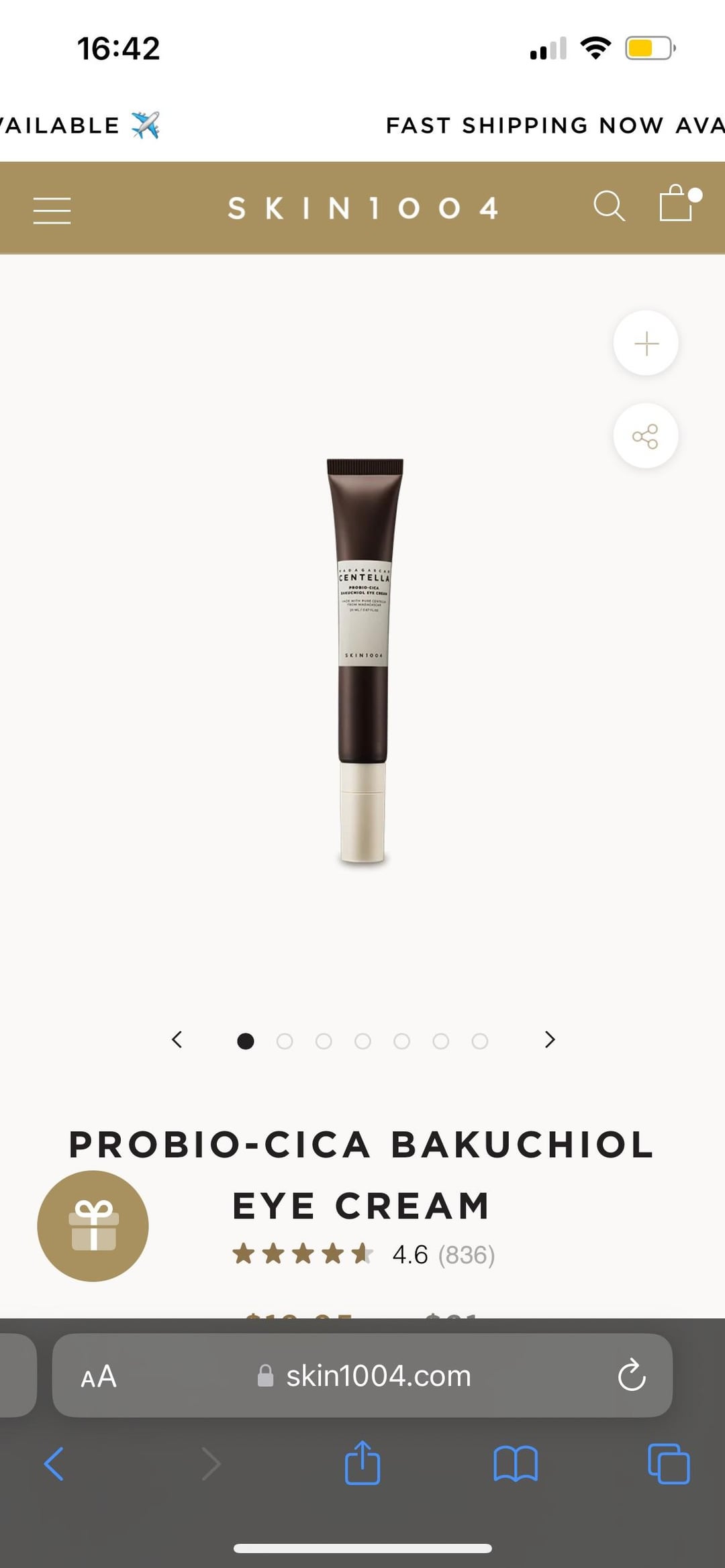This screenshot has height=1568, width=725.
Task: Show the next product image
Action: [x=550, y=1039]
